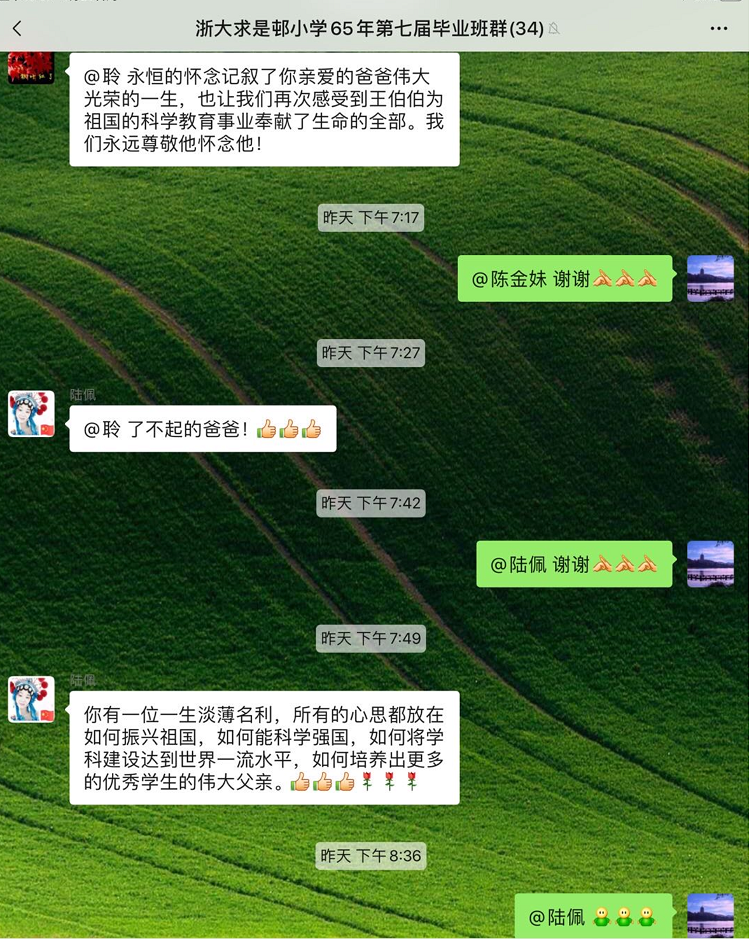View sender avatar beside "@陈金妹 谢谢" message
The width and height of the screenshot is (750, 939).
[710, 279]
